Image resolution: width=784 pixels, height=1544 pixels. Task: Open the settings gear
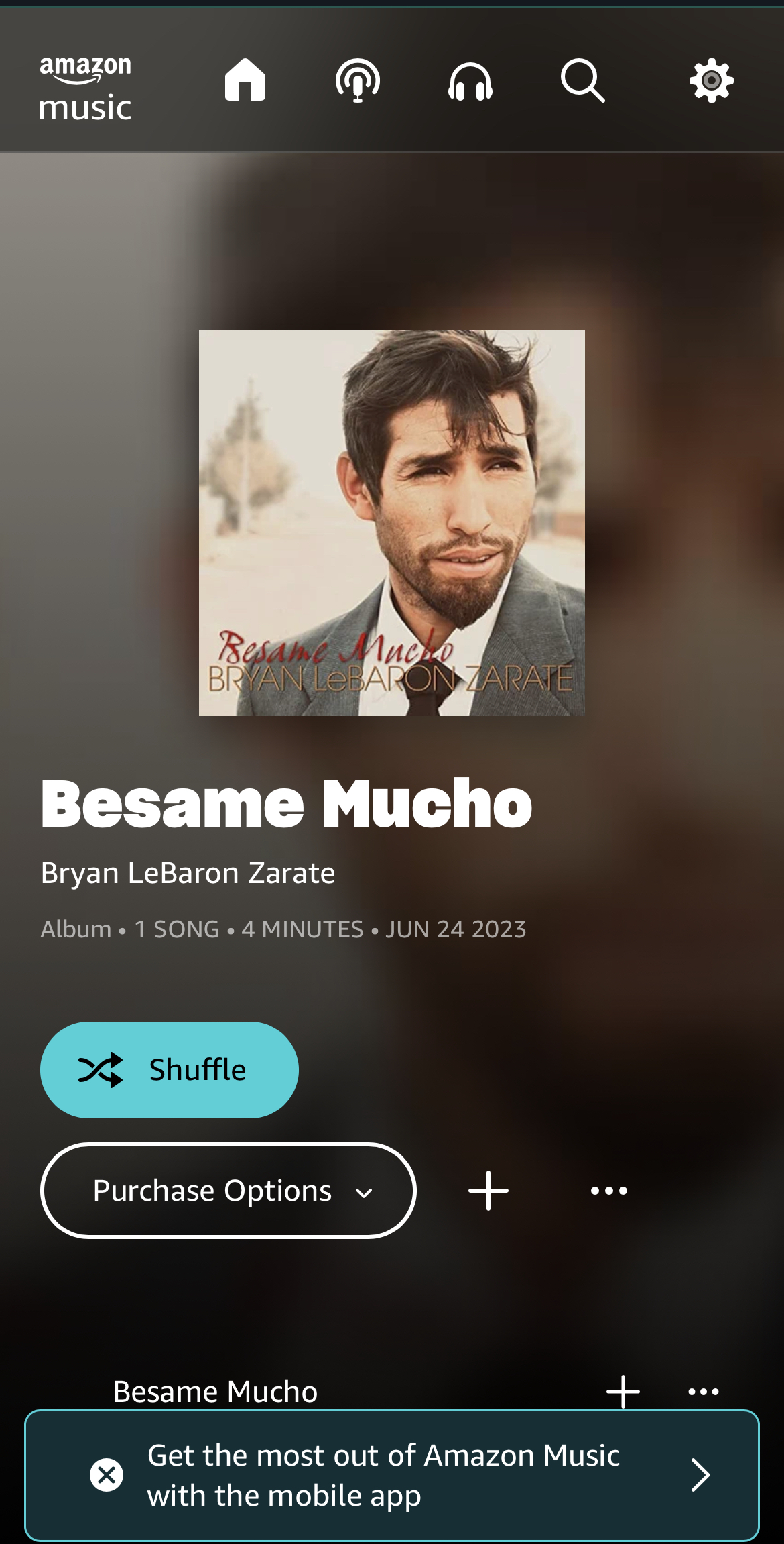pos(711,80)
